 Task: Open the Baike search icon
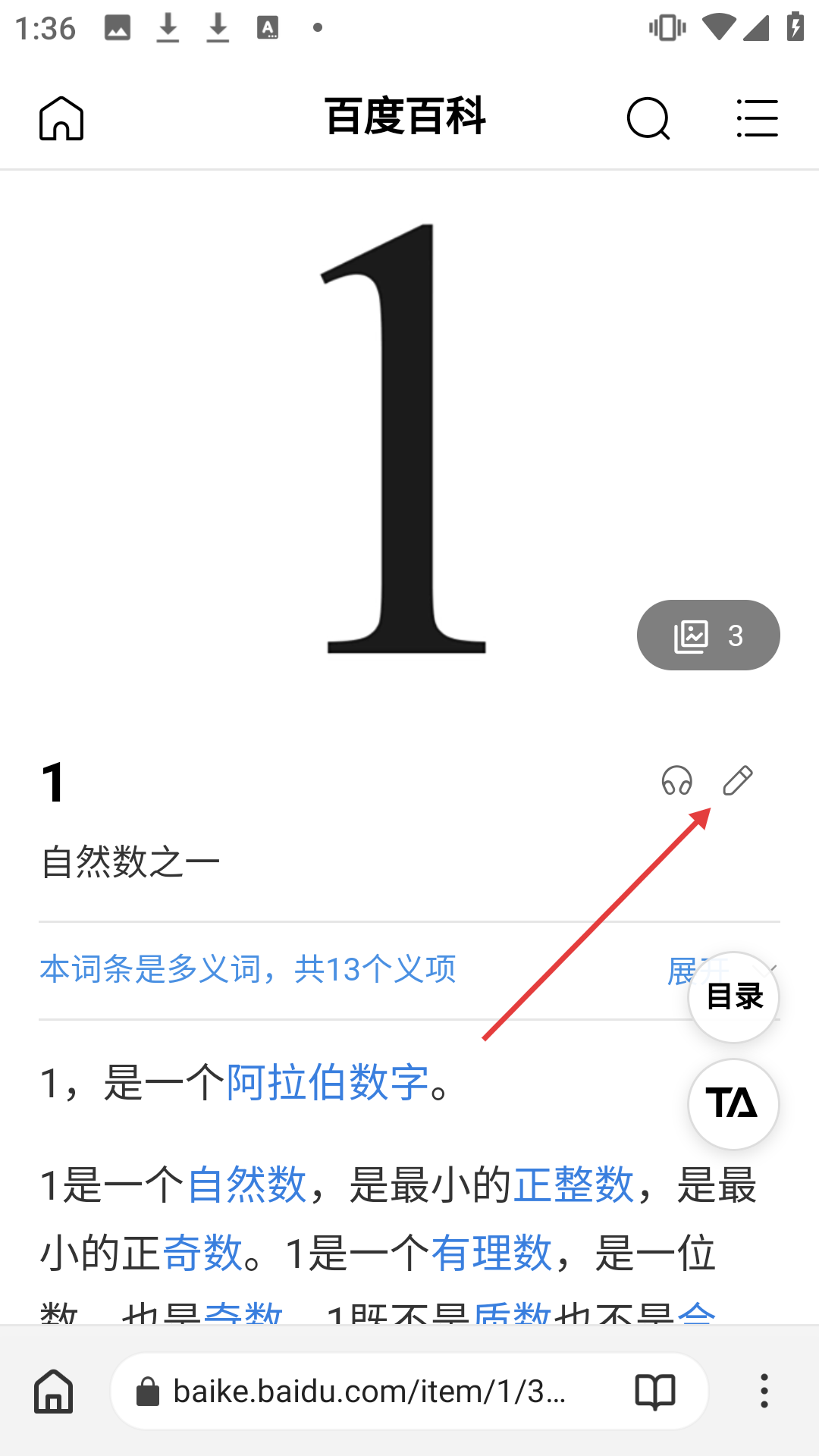(x=648, y=118)
